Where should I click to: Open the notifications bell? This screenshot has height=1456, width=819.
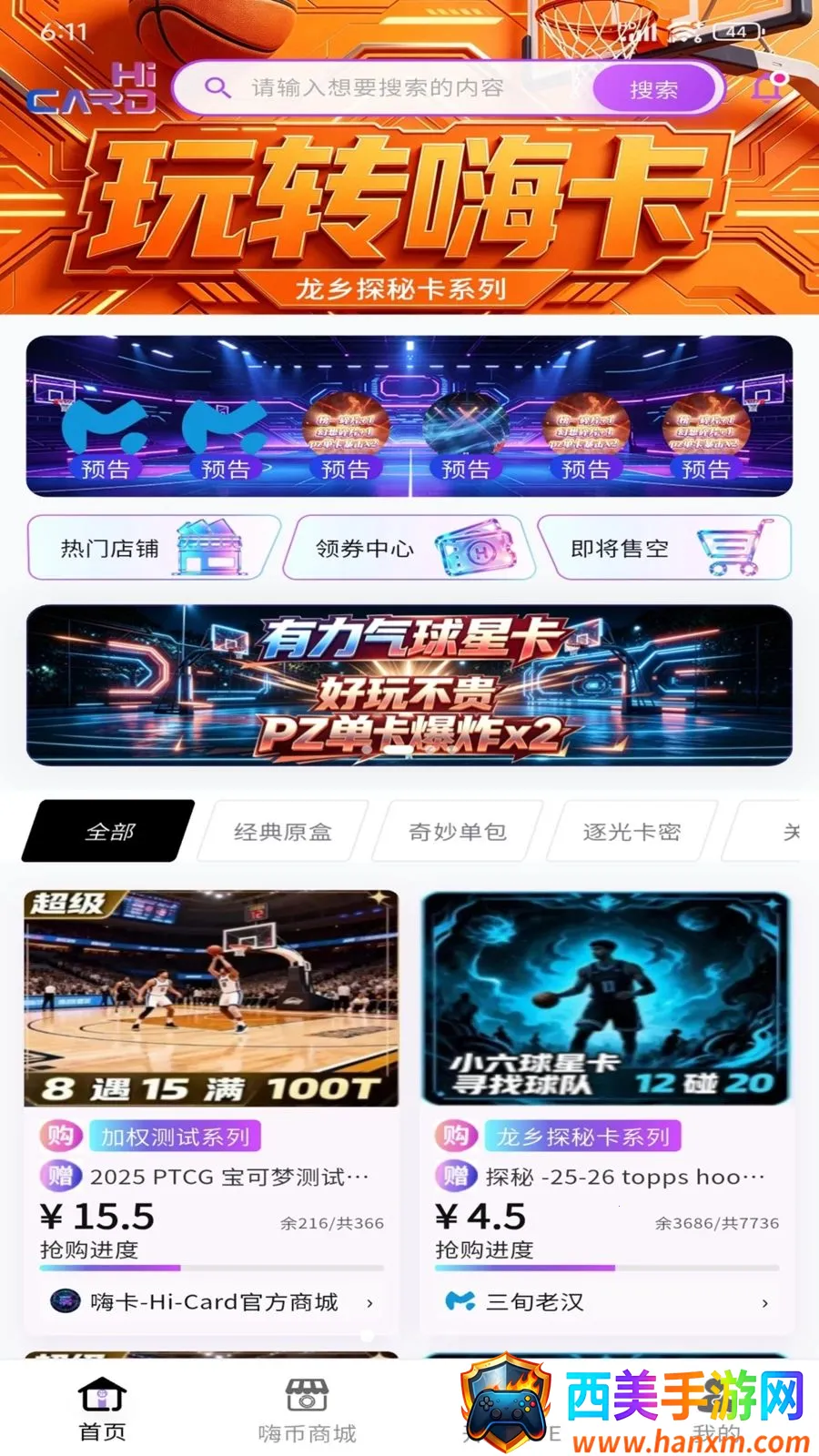768,87
